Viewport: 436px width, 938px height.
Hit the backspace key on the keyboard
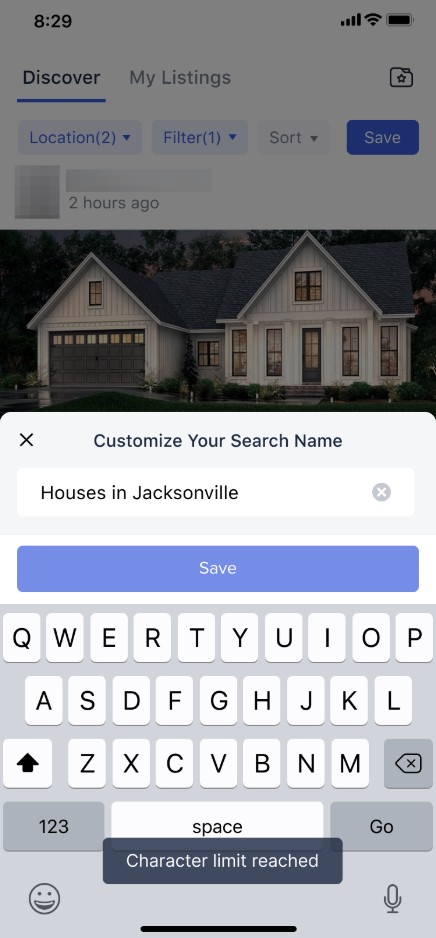[408, 763]
